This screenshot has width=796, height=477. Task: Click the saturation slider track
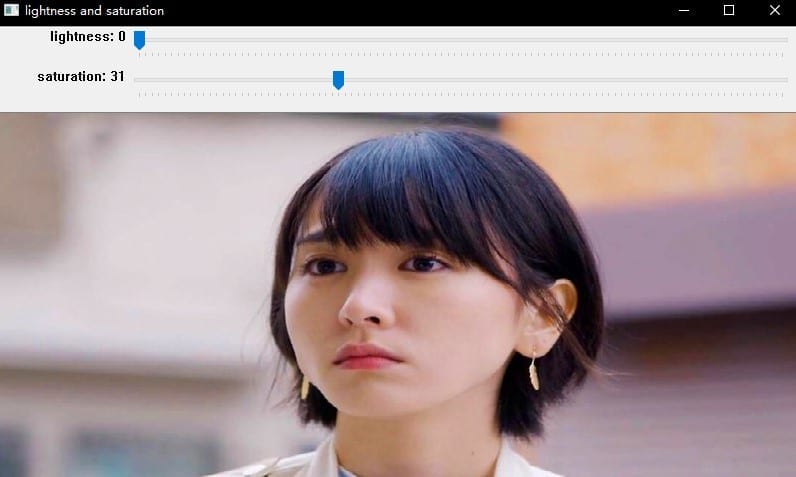pyautogui.click(x=560, y=79)
